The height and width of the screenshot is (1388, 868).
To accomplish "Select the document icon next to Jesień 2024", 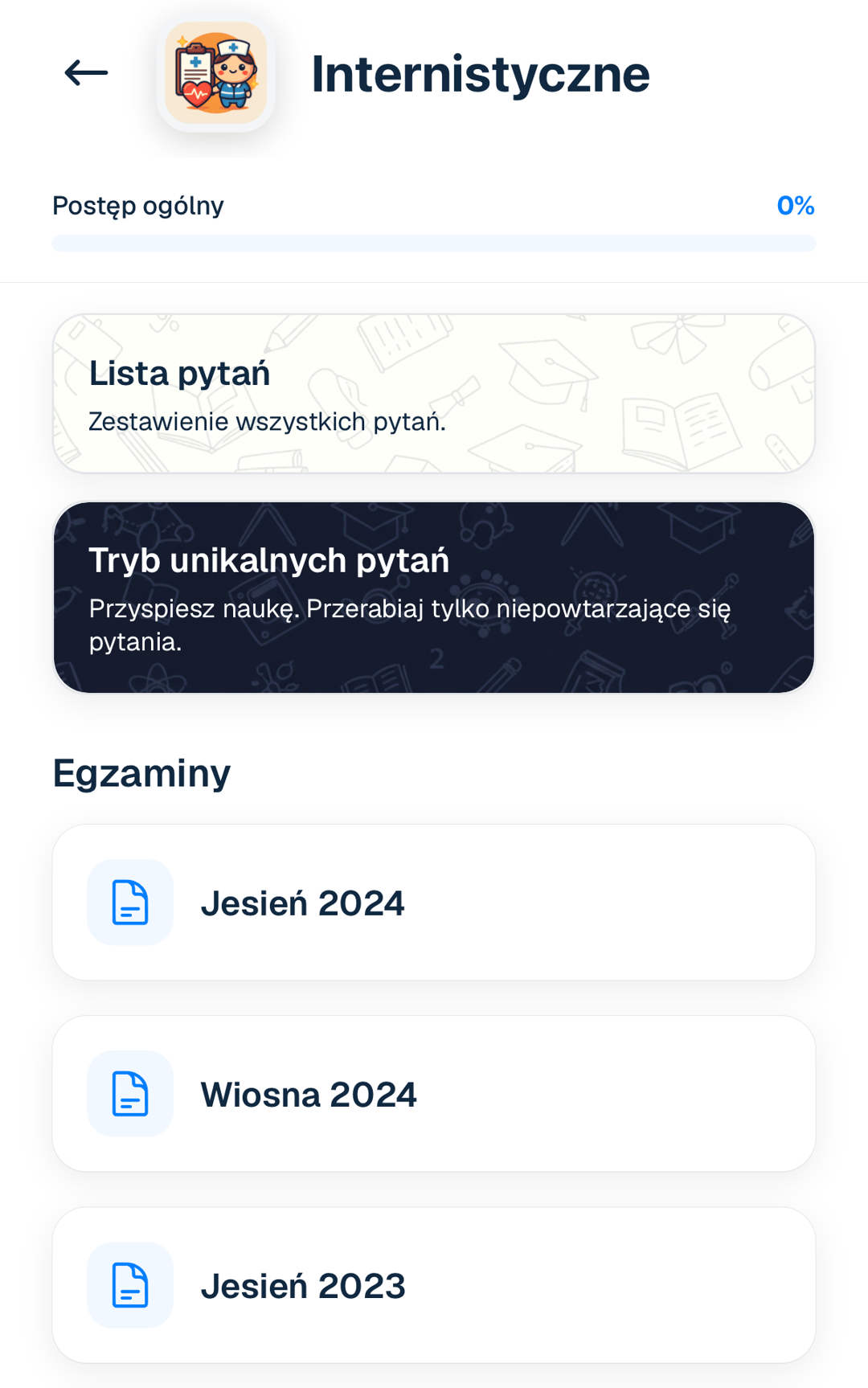I will [129, 903].
